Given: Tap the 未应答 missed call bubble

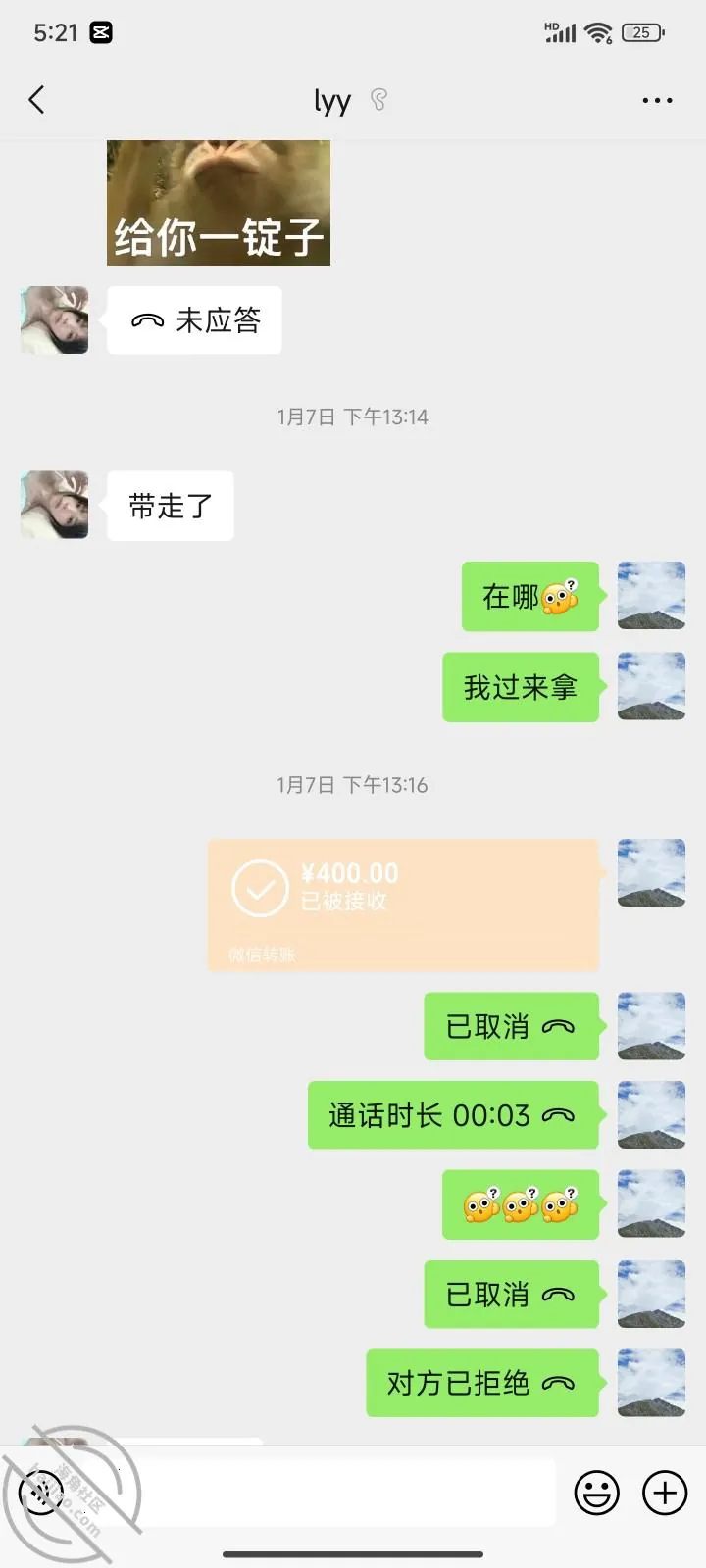Looking at the screenshot, I should (x=194, y=320).
